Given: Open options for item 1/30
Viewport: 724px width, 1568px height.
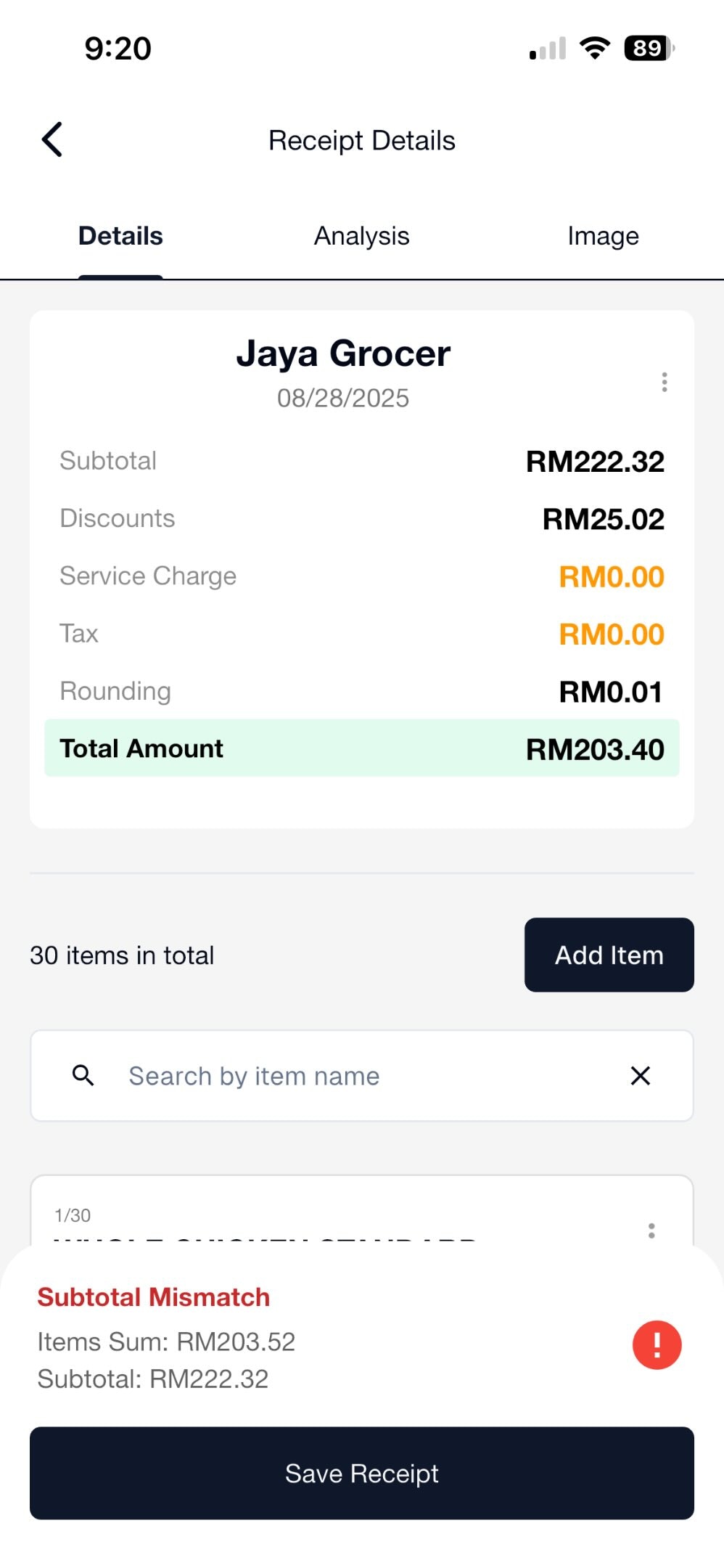Looking at the screenshot, I should point(651,1230).
